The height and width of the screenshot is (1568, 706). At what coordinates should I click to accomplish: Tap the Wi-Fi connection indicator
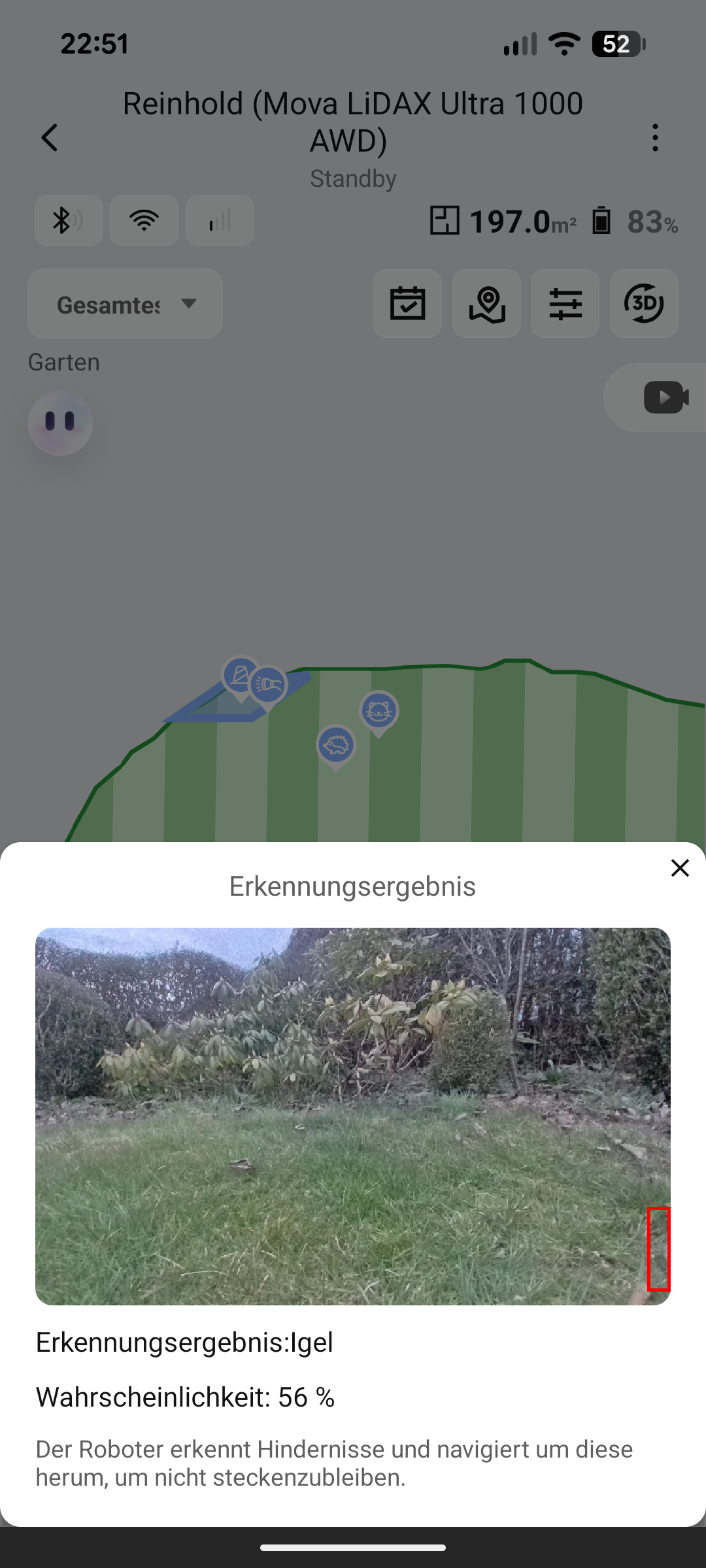click(x=144, y=221)
